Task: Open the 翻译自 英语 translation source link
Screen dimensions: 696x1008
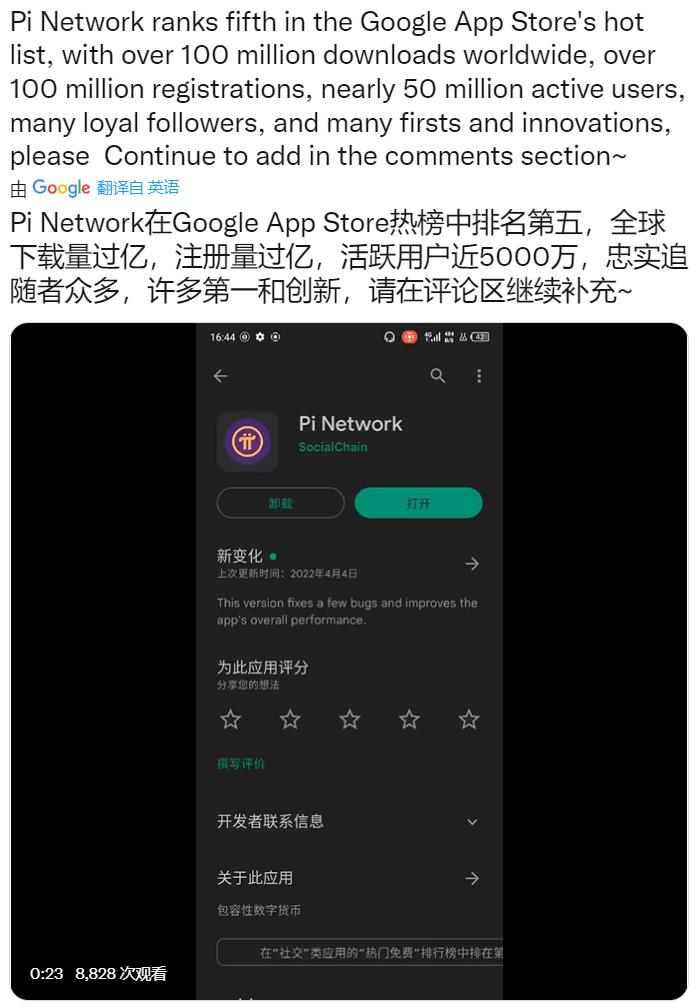Action: tap(138, 187)
